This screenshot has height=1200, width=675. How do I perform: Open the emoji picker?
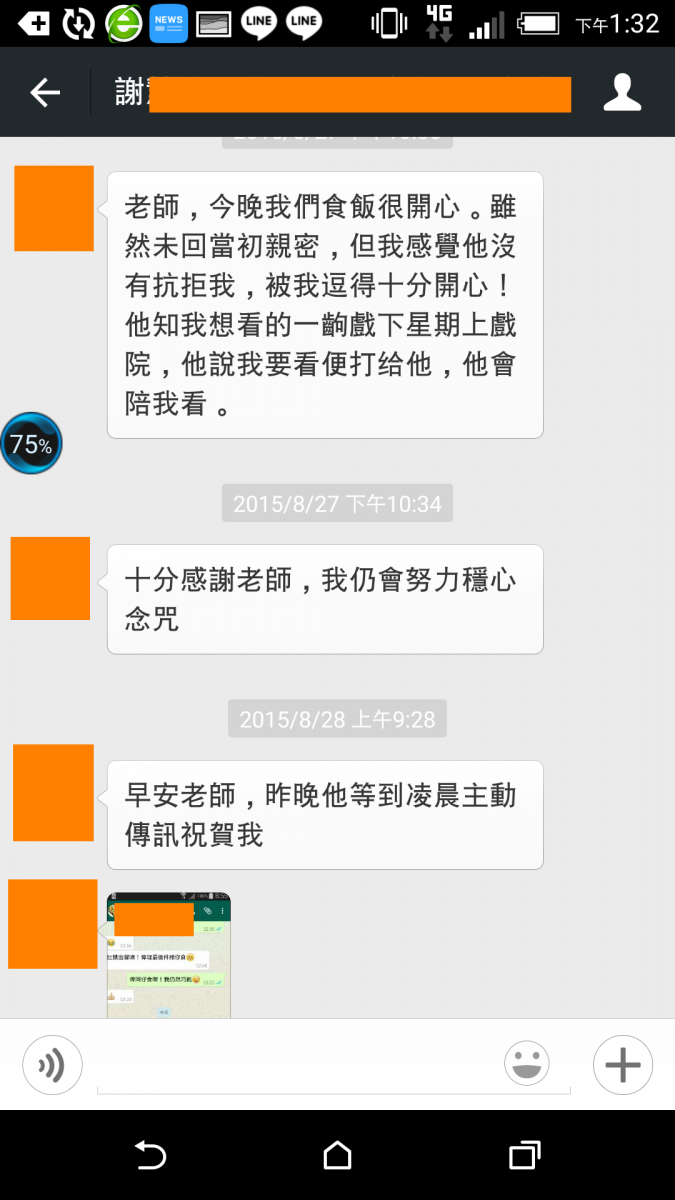coord(527,1065)
